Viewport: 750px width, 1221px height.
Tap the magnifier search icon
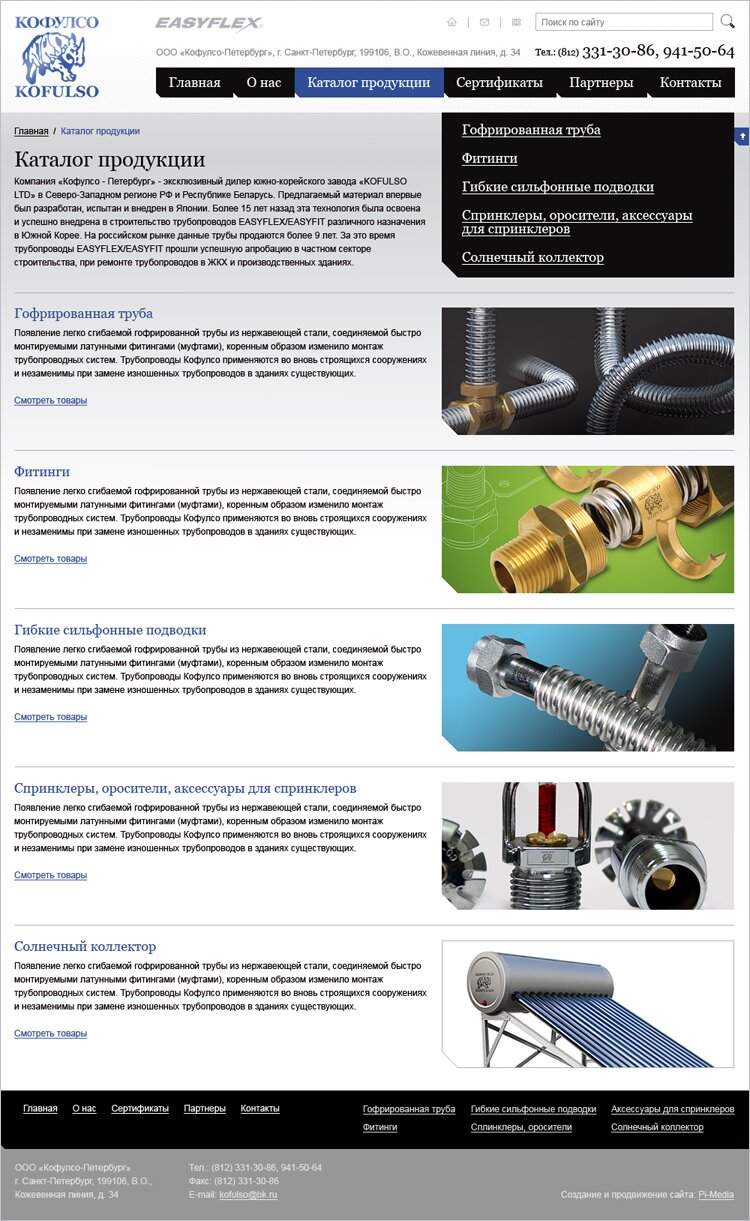(727, 21)
